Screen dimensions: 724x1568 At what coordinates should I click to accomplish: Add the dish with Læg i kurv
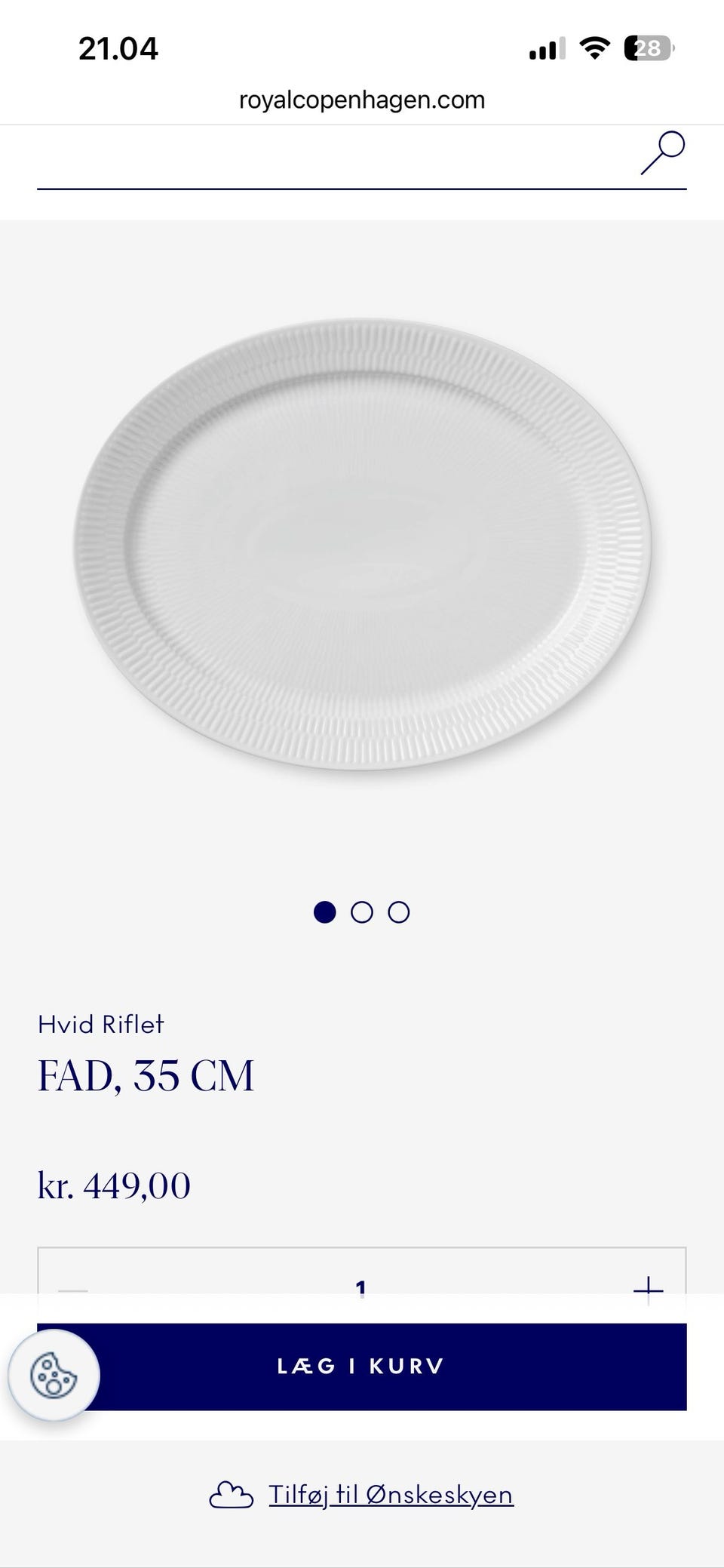coord(362,1367)
